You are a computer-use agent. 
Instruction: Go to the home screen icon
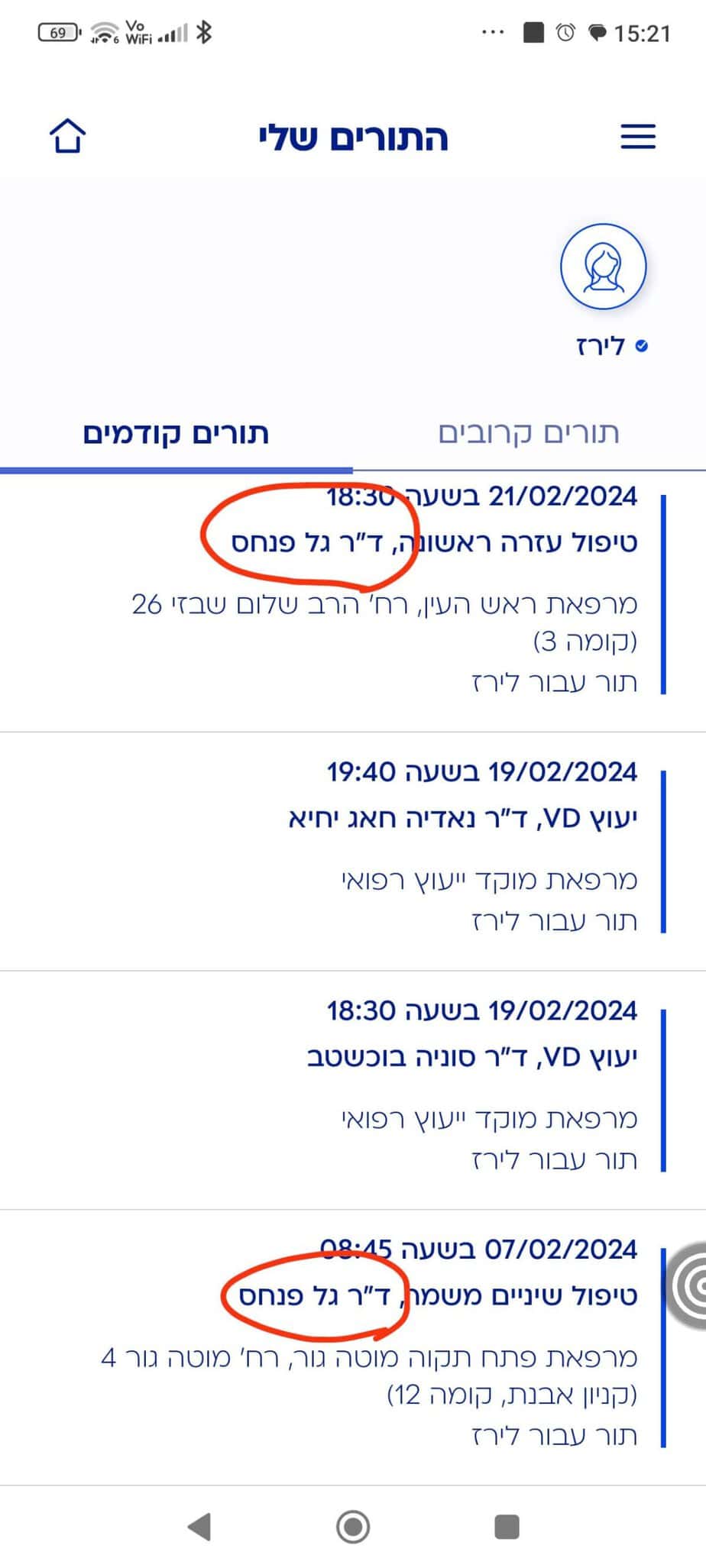(67, 137)
